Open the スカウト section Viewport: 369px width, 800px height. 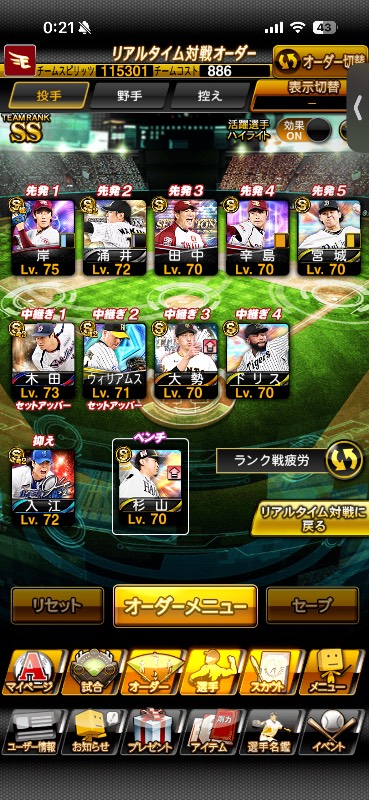pyautogui.click(x=269, y=672)
